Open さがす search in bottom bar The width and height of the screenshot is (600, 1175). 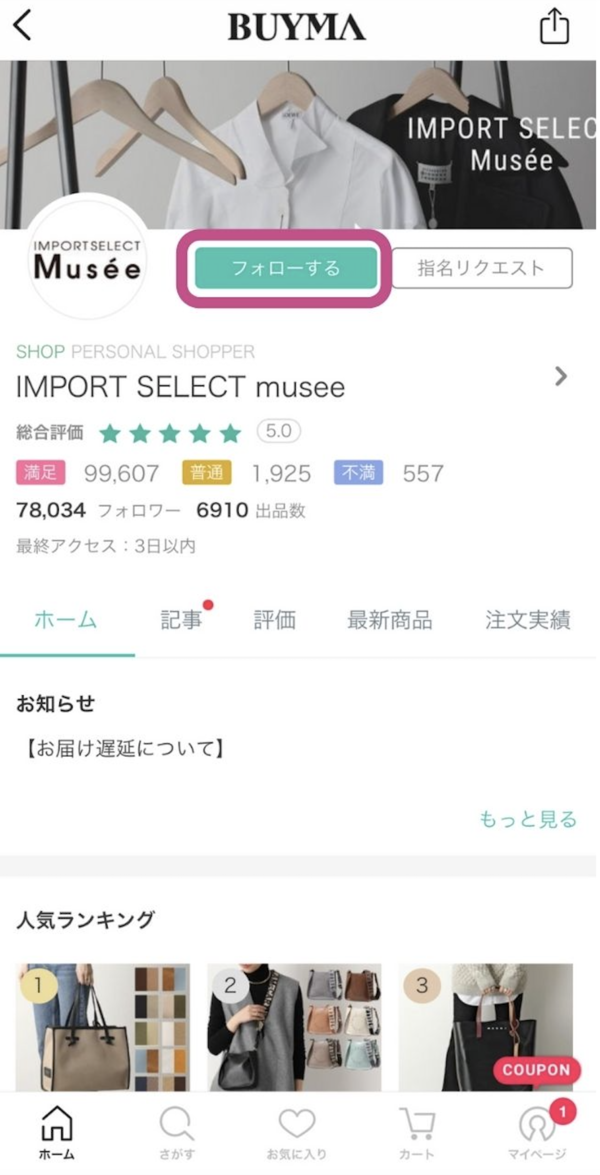click(x=176, y=1133)
